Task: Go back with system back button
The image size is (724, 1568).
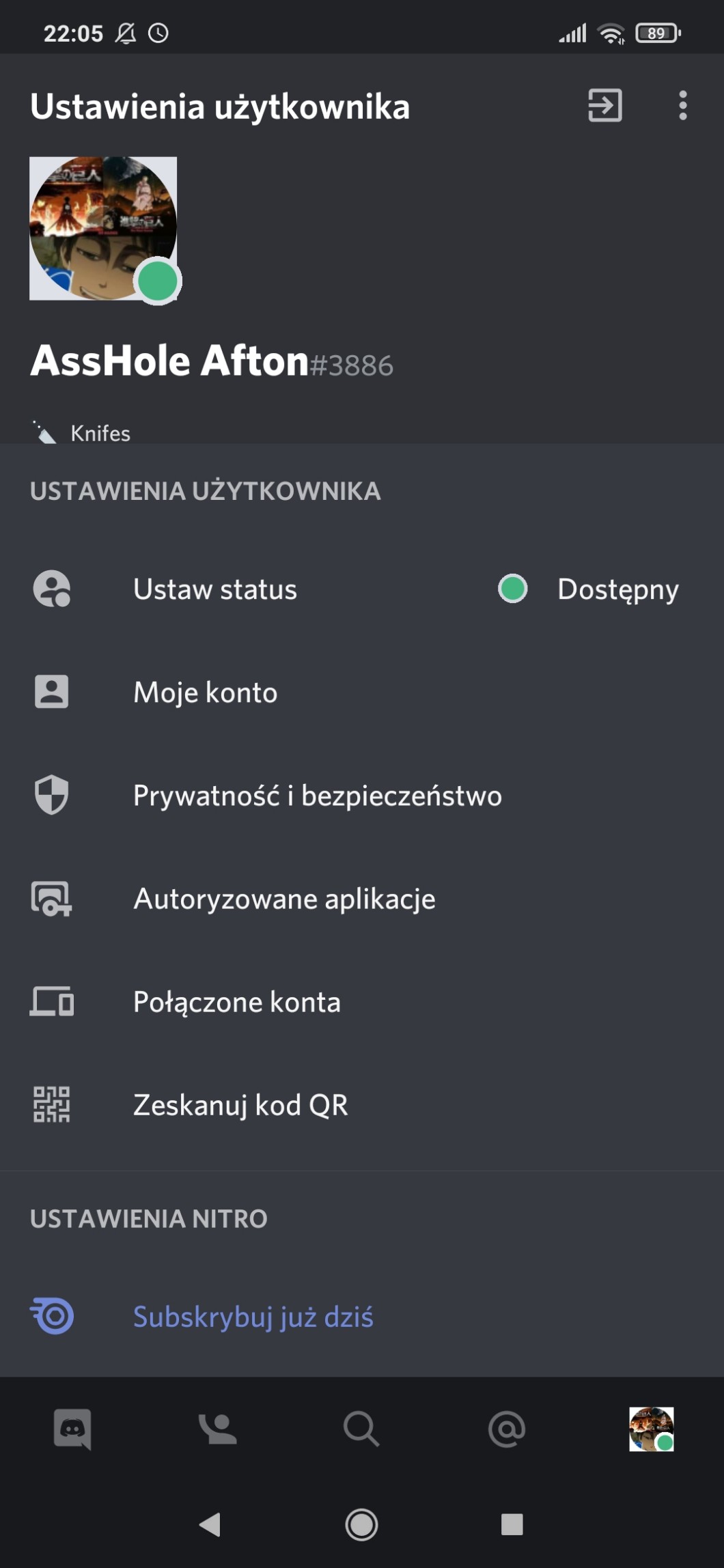Action: (x=210, y=1524)
